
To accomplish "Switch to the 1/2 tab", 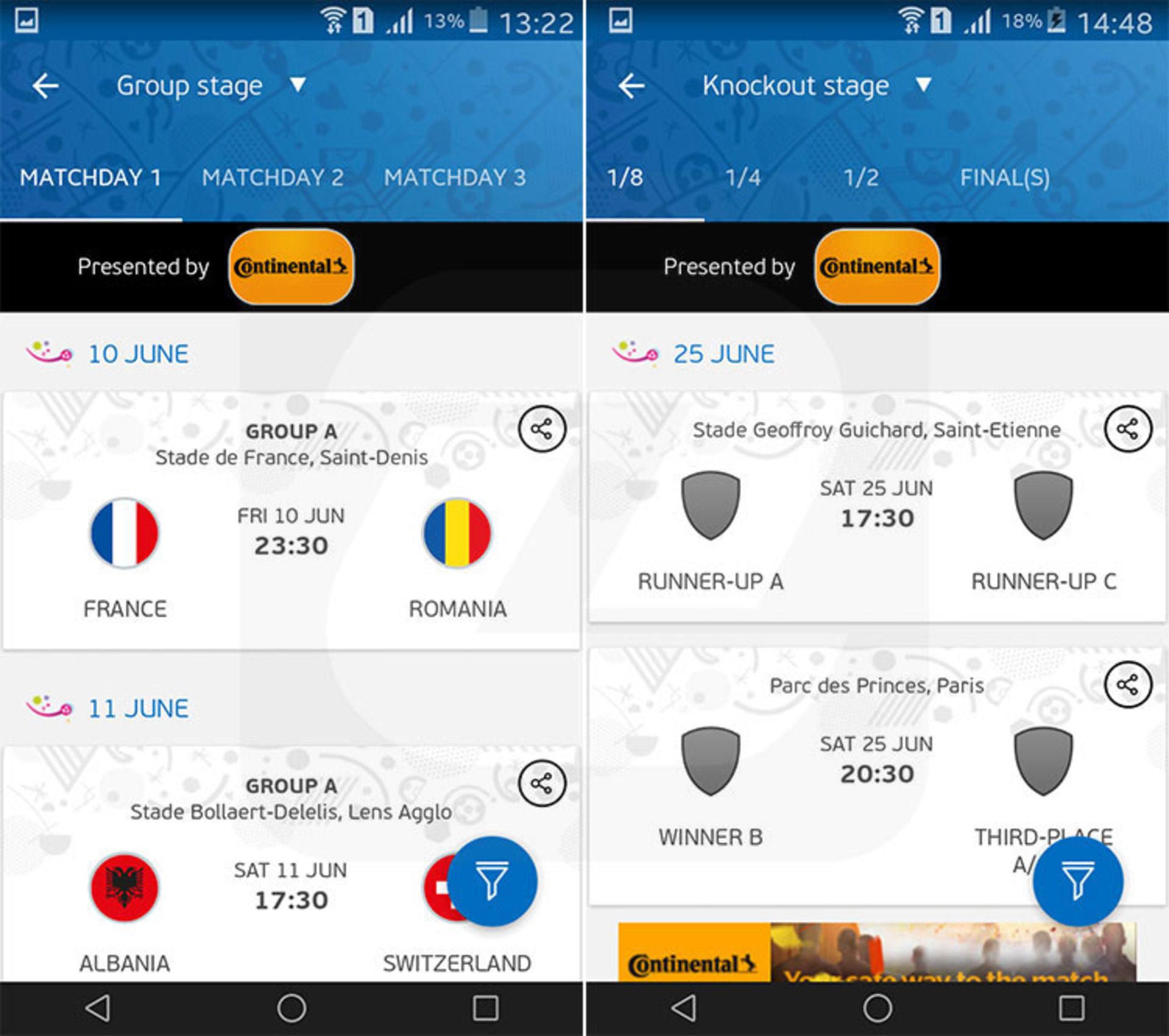I will [861, 178].
